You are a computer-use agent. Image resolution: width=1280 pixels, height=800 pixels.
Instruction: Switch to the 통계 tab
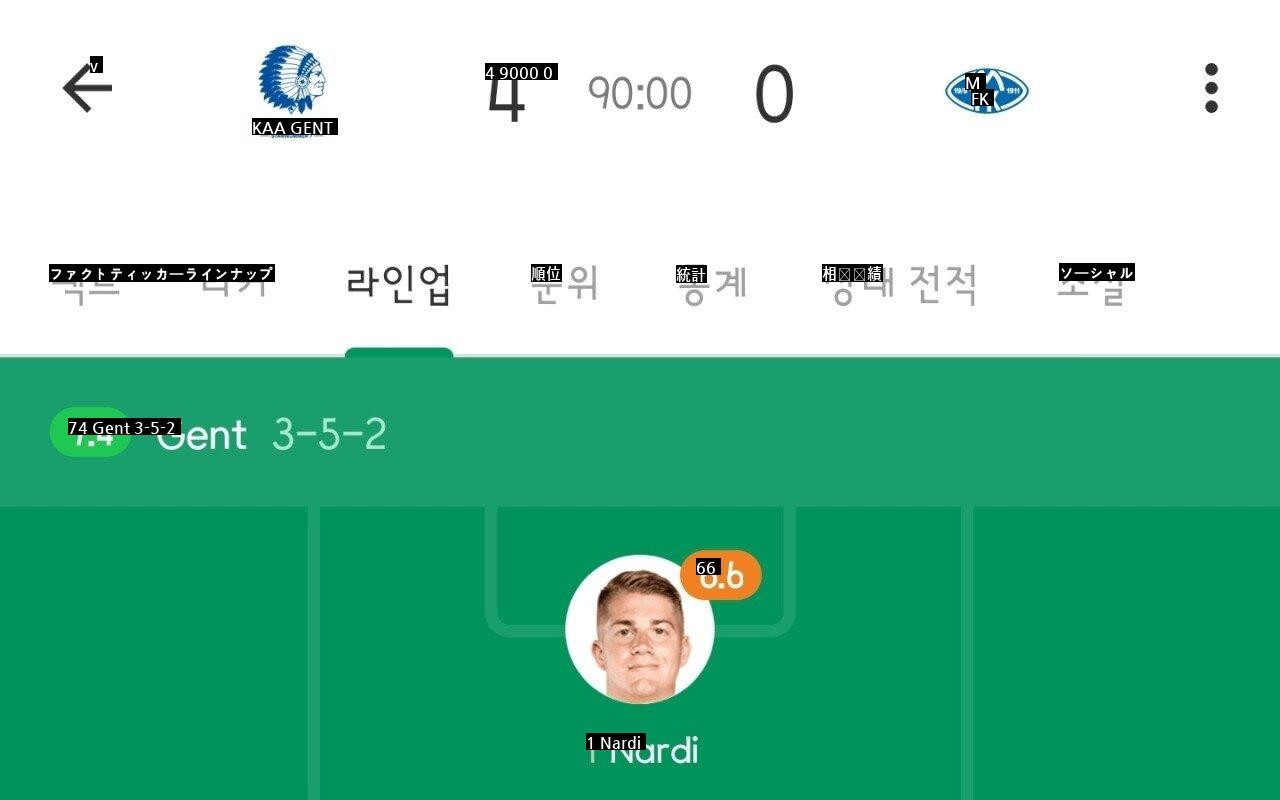(712, 285)
